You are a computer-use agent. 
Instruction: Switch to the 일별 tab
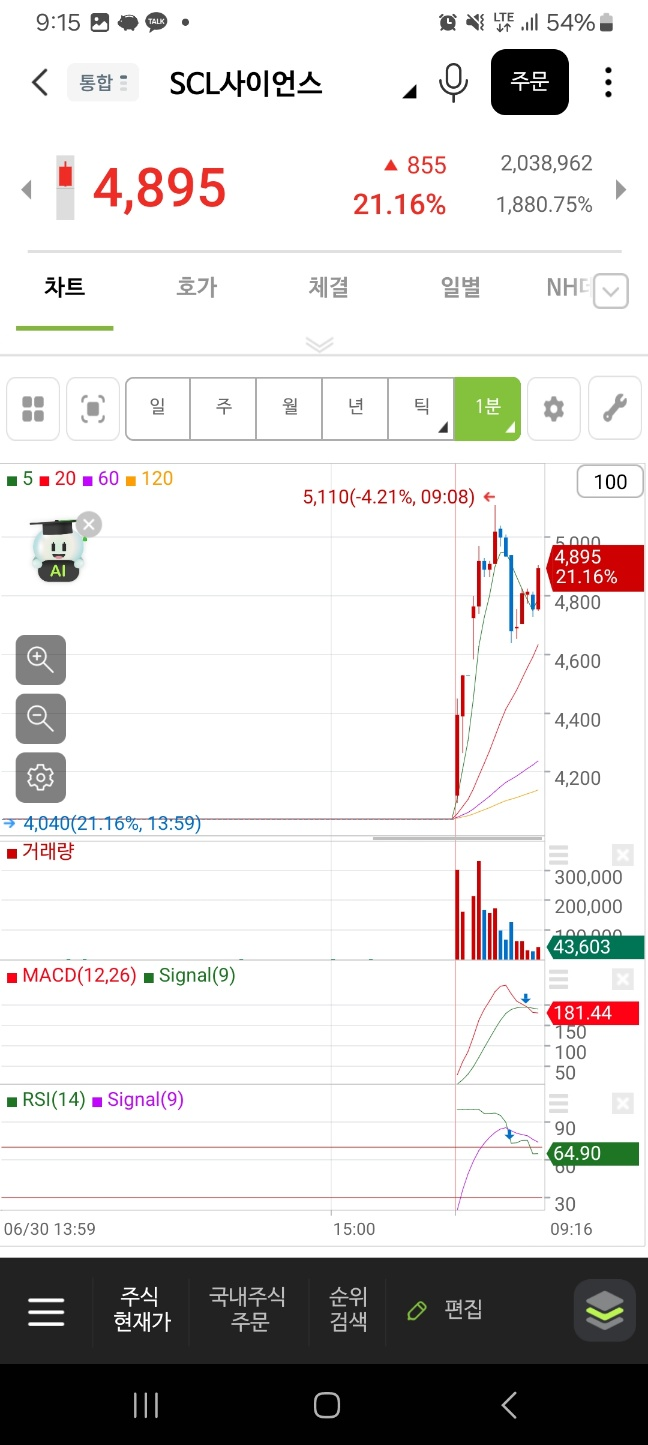click(461, 288)
